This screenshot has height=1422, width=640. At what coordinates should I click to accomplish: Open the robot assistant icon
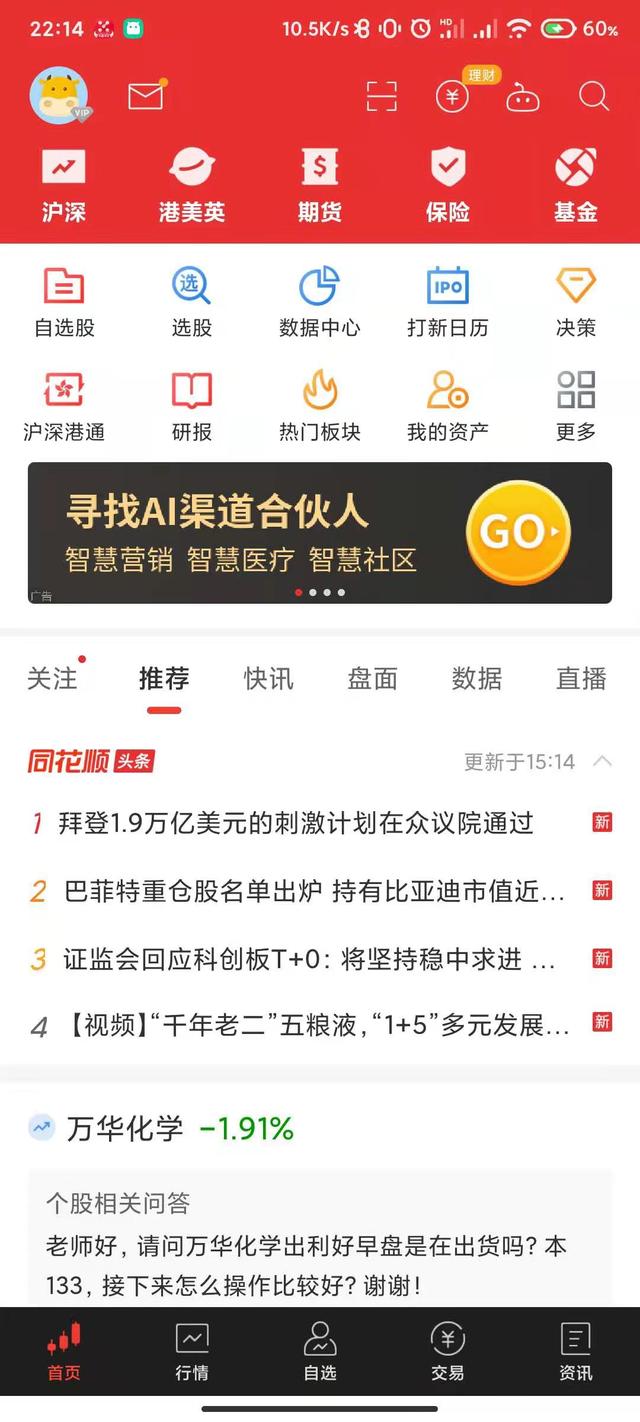(522, 98)
